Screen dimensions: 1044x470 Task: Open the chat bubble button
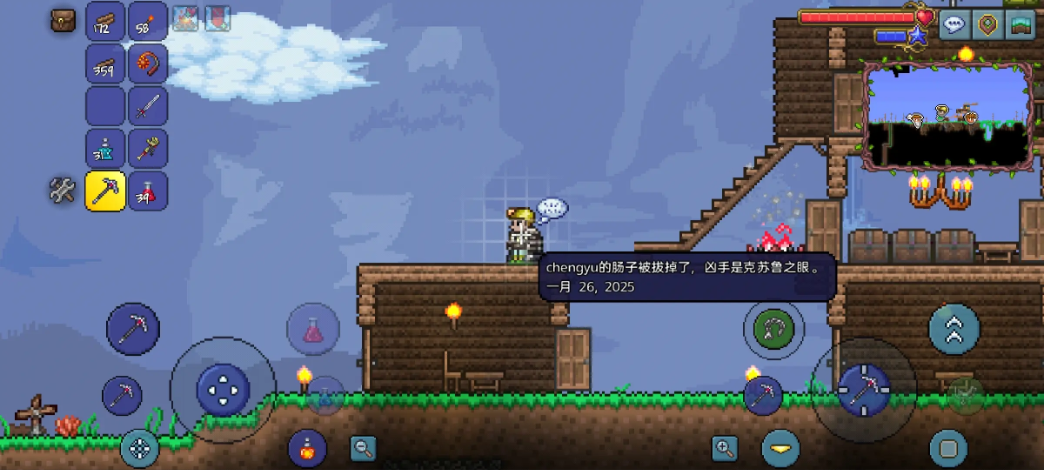tap(955, 25)
